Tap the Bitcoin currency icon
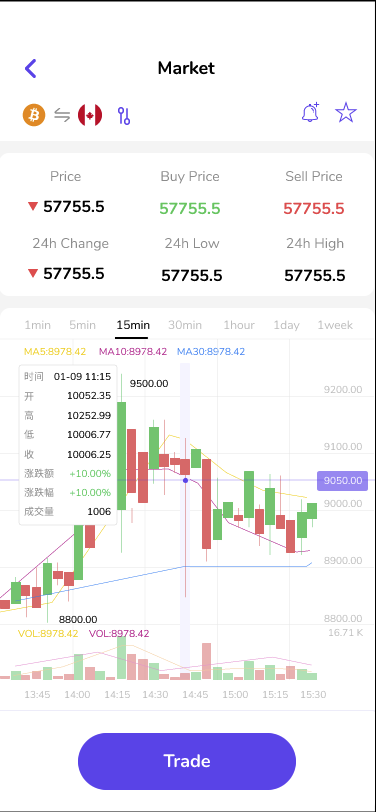The image size is (376, 812). click(34, 115)
